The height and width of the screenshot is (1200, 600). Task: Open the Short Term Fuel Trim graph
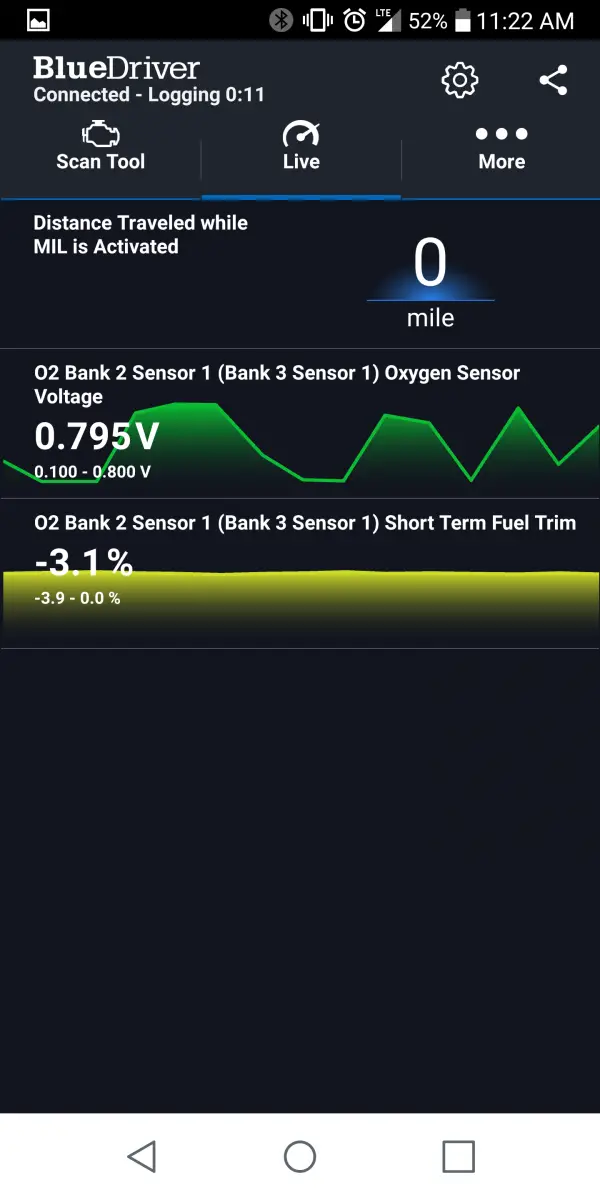(x=300, y=574)
